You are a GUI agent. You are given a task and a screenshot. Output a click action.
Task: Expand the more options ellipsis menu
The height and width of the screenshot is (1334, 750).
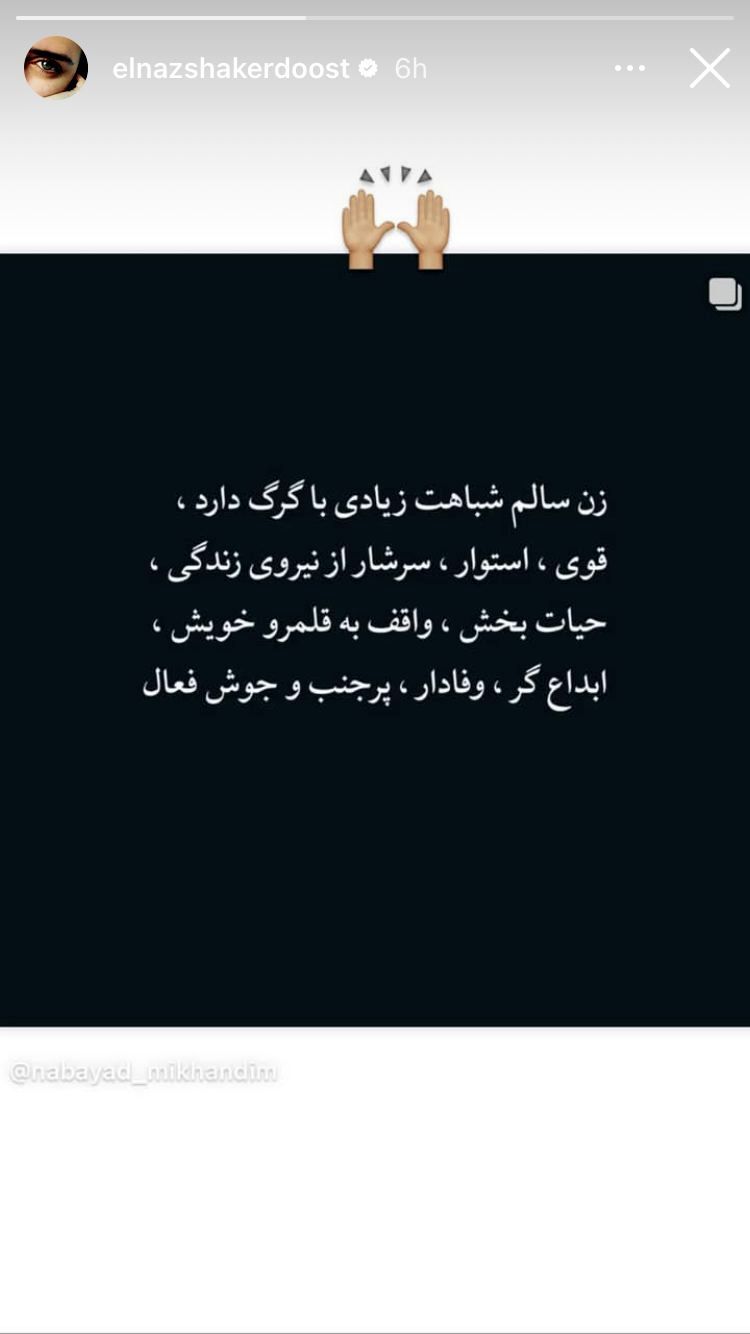click(x=630, y=67)
